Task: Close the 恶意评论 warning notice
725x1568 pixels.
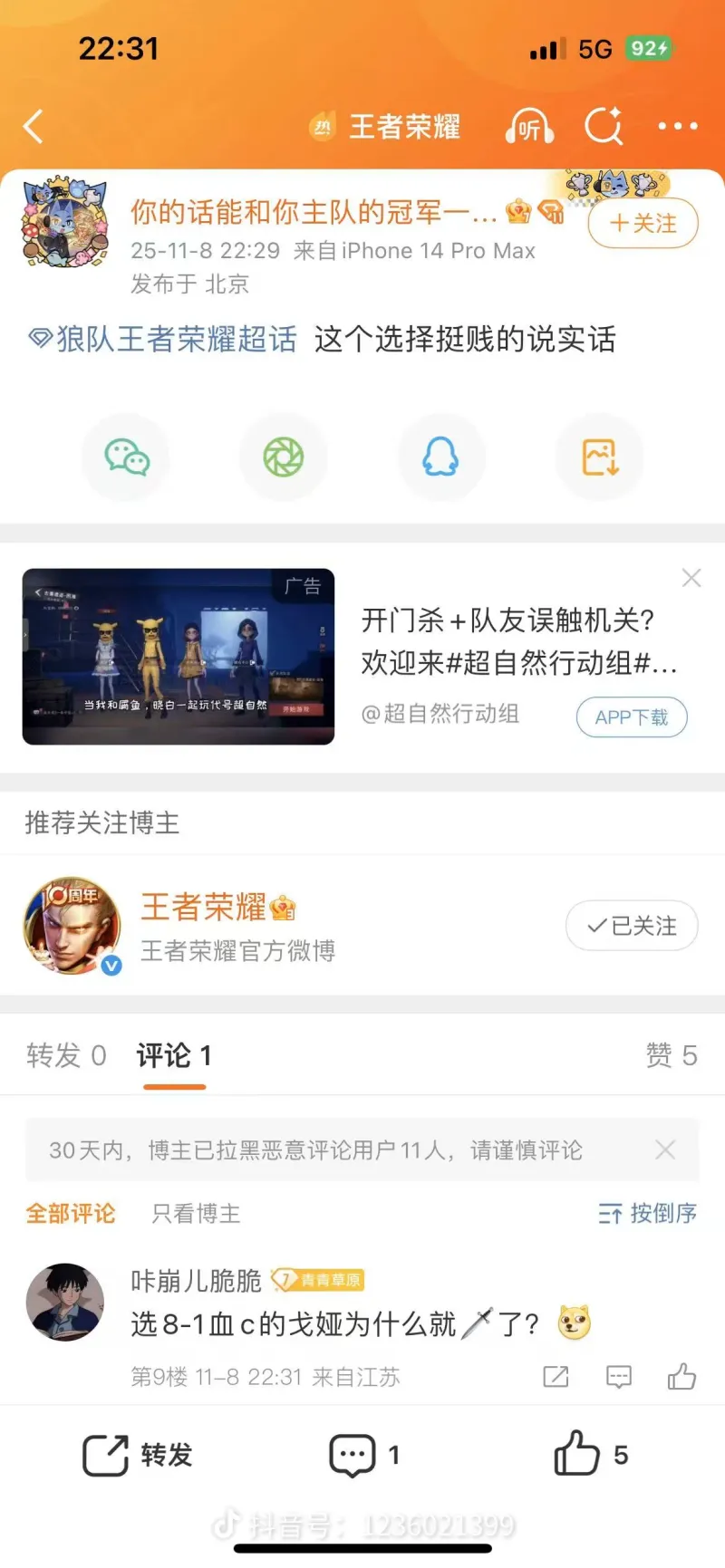Action: point(665,1150)
